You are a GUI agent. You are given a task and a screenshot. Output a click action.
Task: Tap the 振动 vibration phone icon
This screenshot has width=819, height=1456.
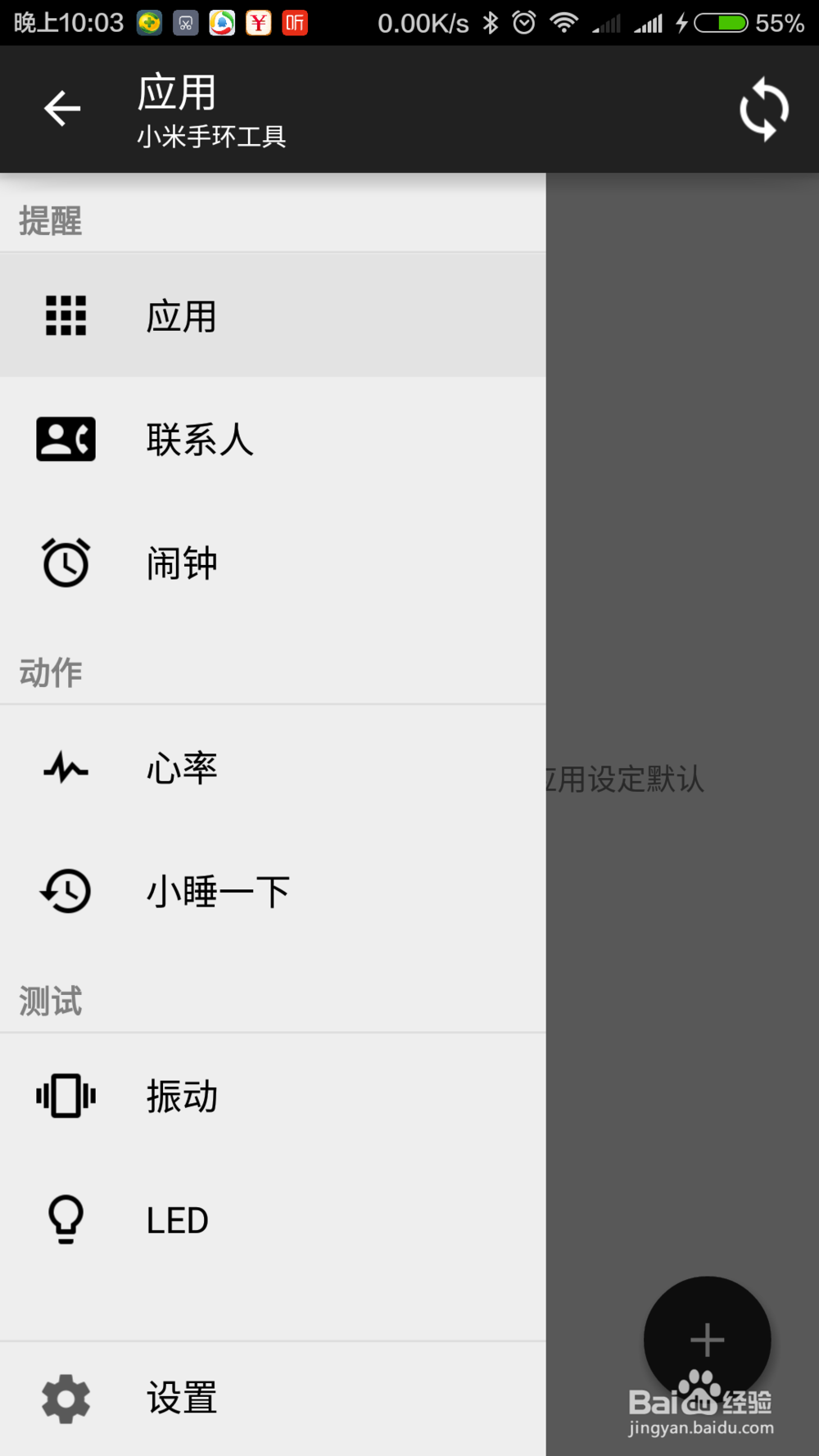66,1097
